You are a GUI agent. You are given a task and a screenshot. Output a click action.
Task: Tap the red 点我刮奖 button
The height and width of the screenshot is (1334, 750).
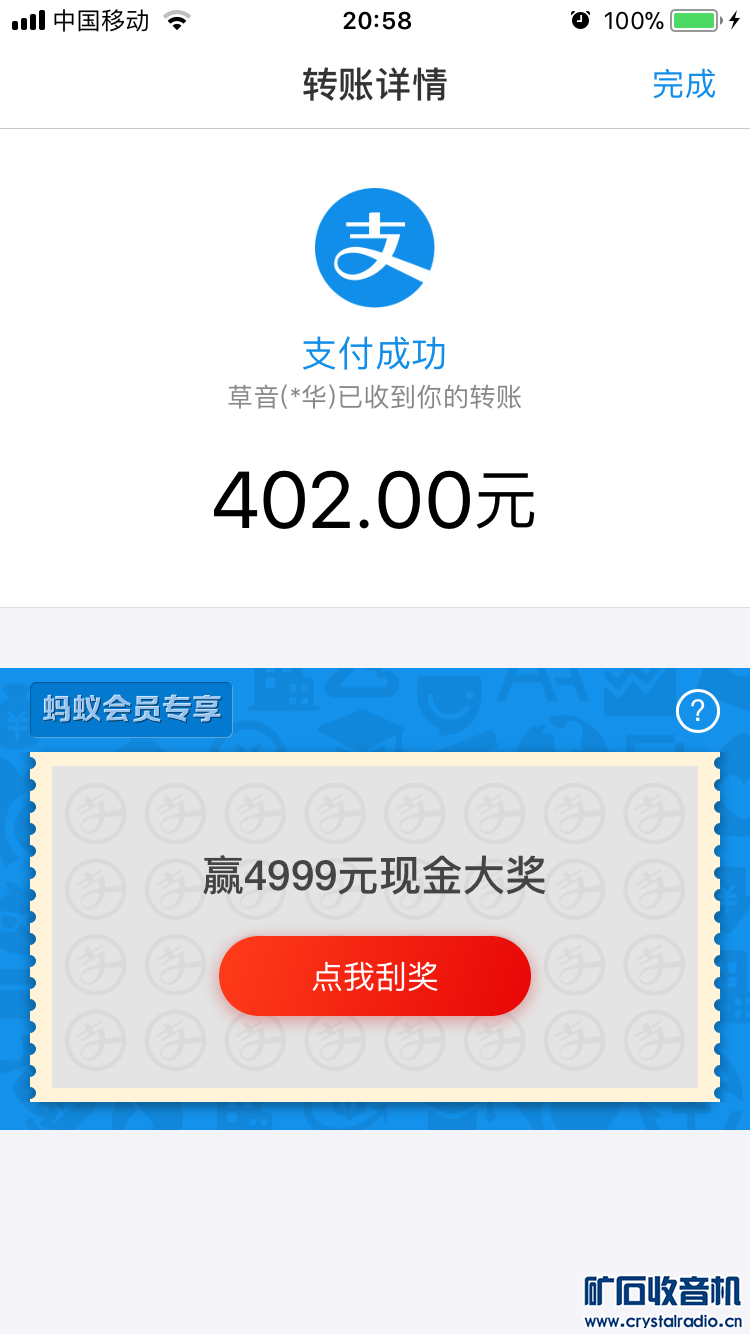(375, 976)
